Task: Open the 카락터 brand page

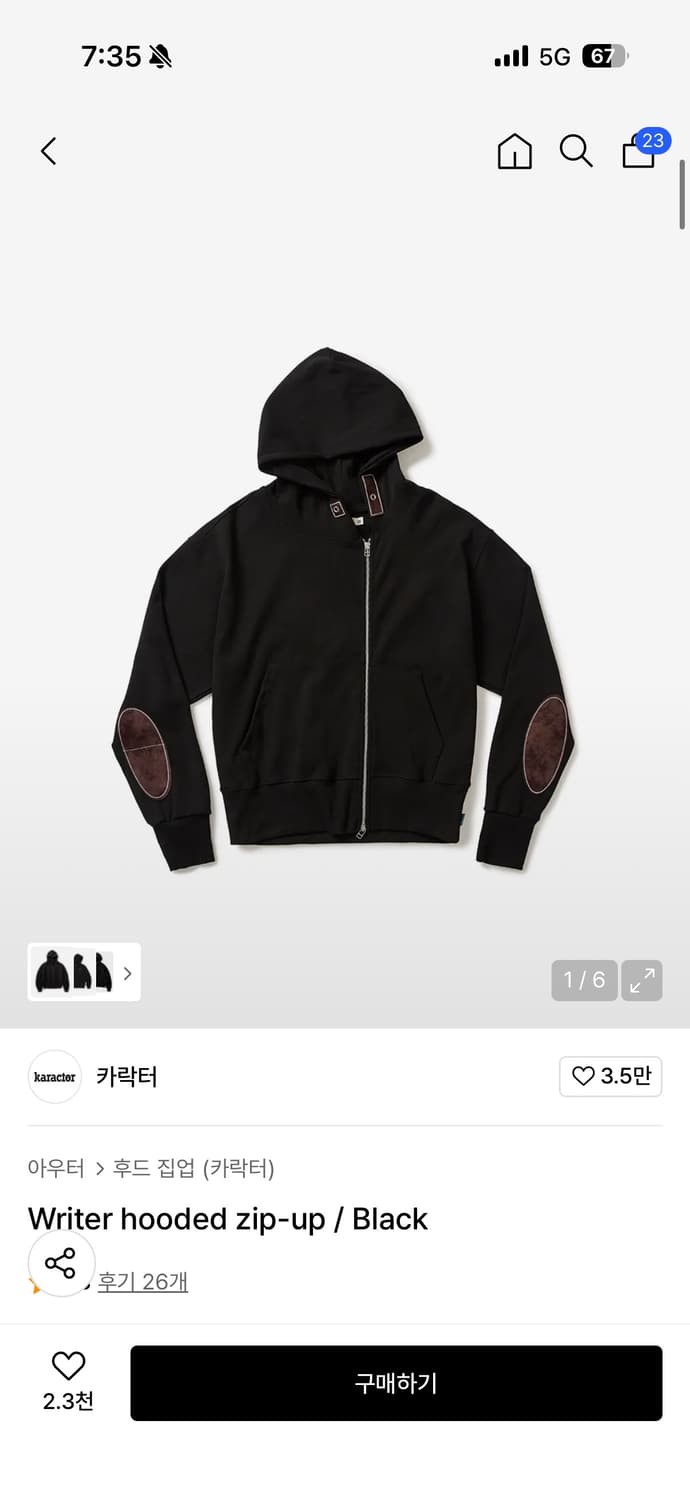Action: [126, 1077]
